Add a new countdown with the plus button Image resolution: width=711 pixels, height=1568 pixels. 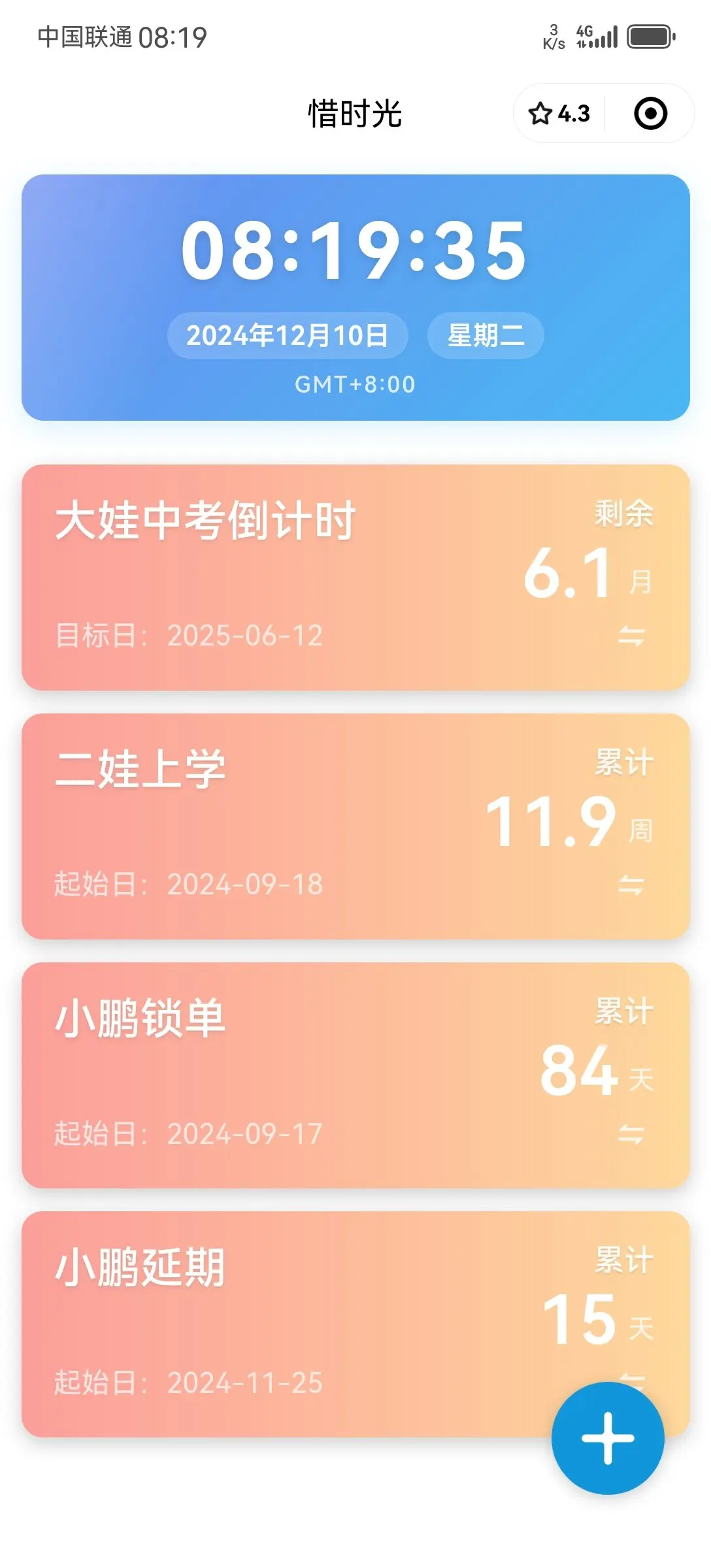608,1438
